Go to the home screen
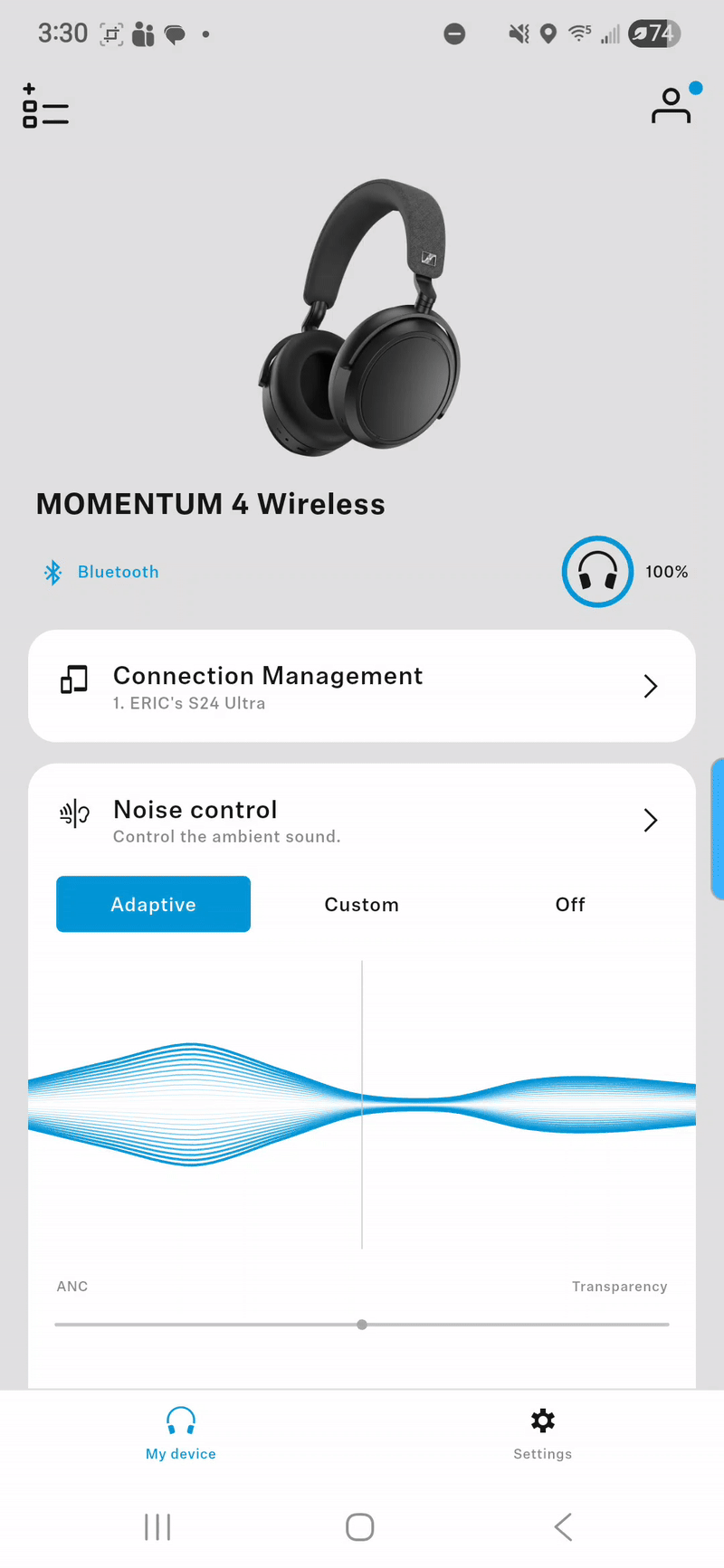Viewport: 724px width, 1568px height. pos(359,1527)
